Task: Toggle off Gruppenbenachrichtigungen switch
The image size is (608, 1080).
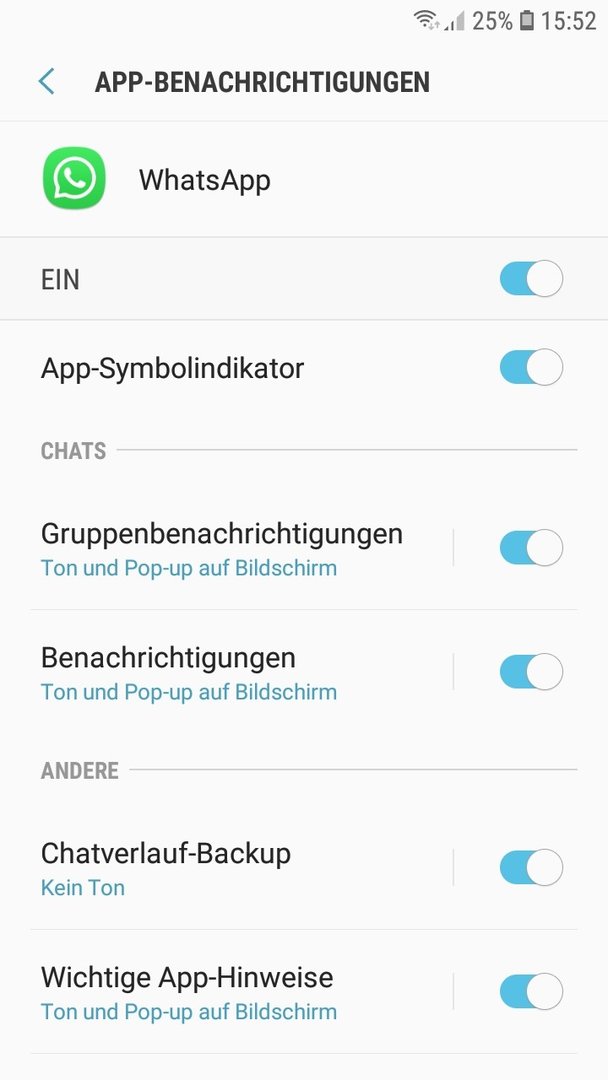Action: tap(531, 548)
